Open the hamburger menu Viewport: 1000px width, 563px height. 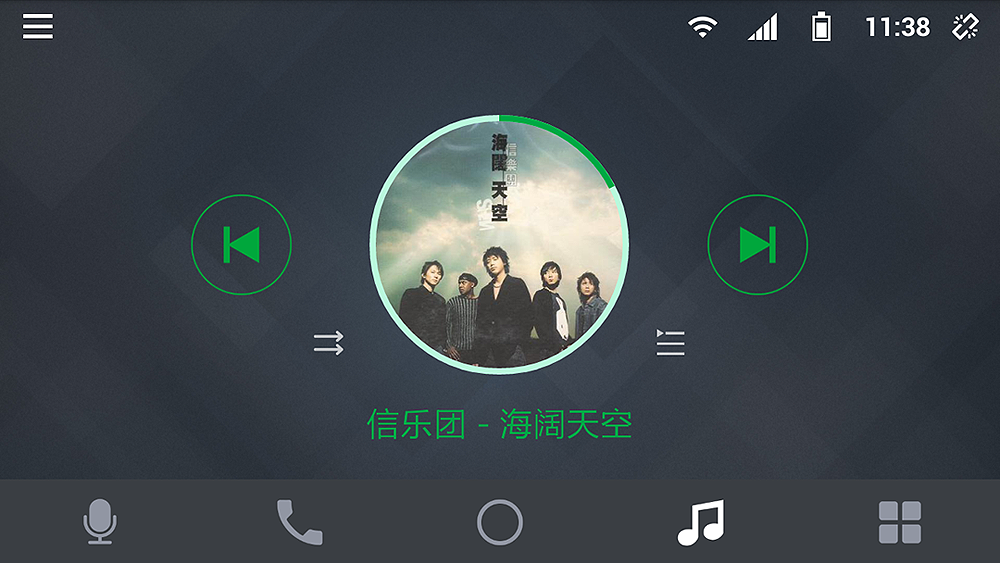click(38, 27)
